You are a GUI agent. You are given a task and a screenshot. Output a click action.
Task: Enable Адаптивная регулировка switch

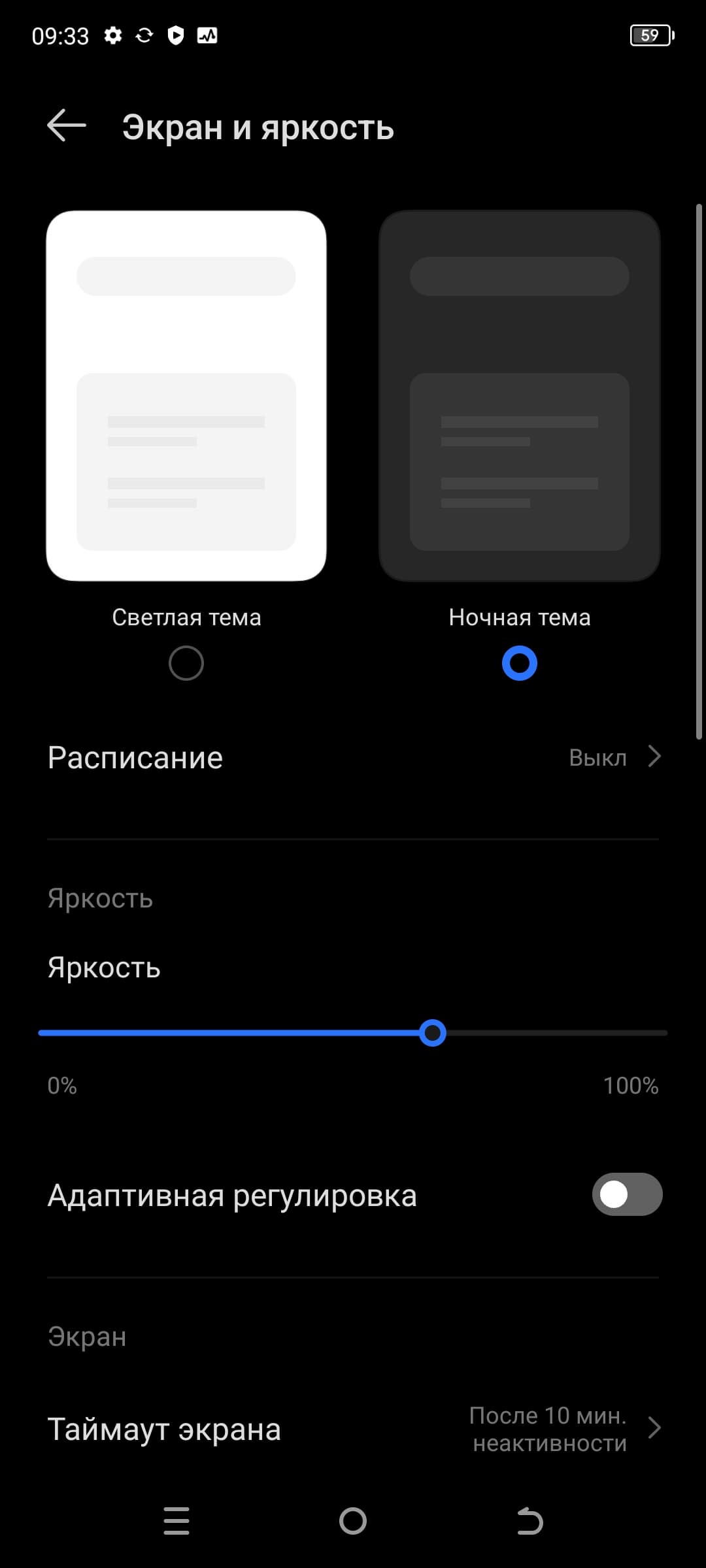[627, 1195]
